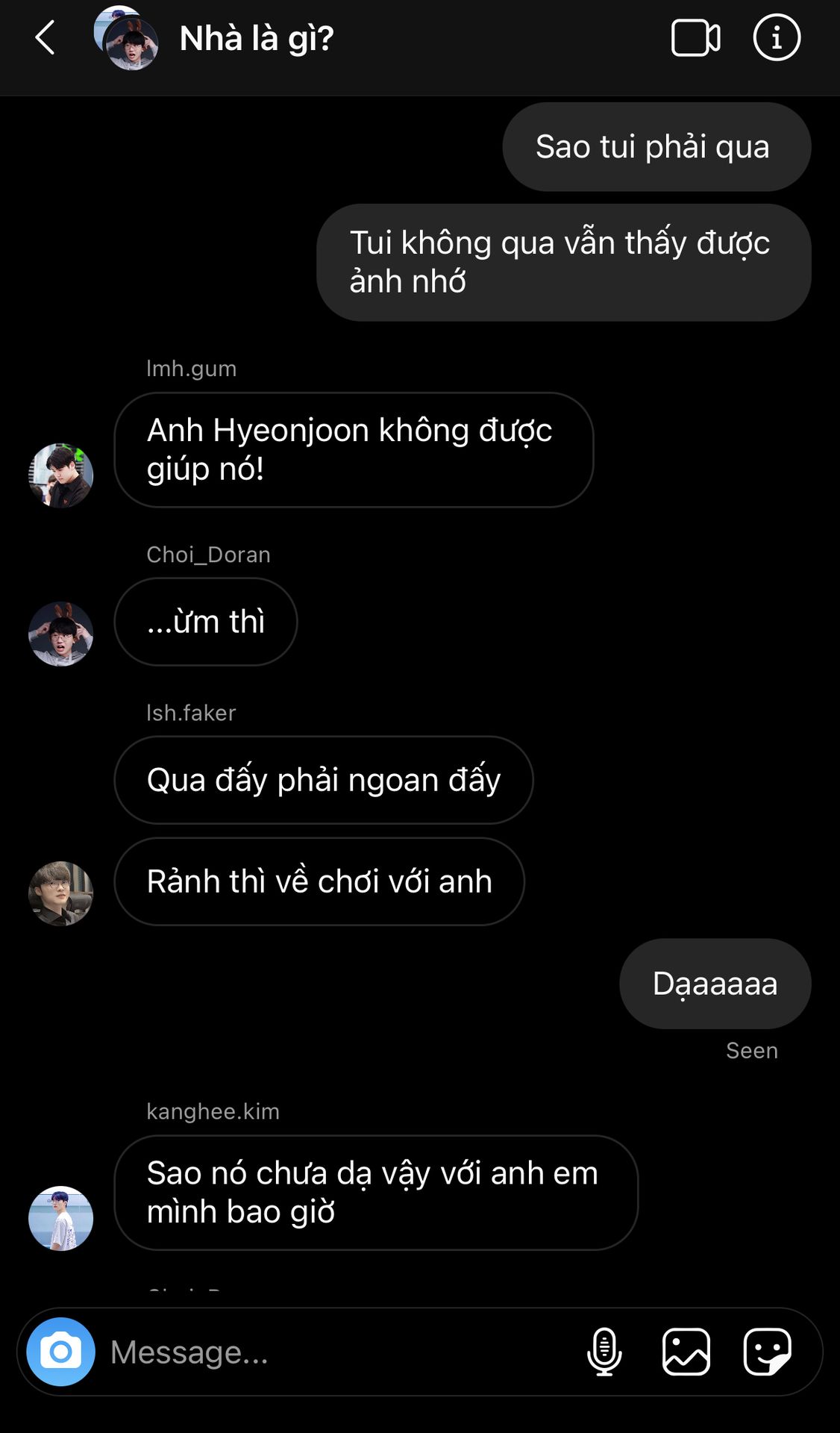Go back to the chat list
840x1433 pixels.
point(46,38)
